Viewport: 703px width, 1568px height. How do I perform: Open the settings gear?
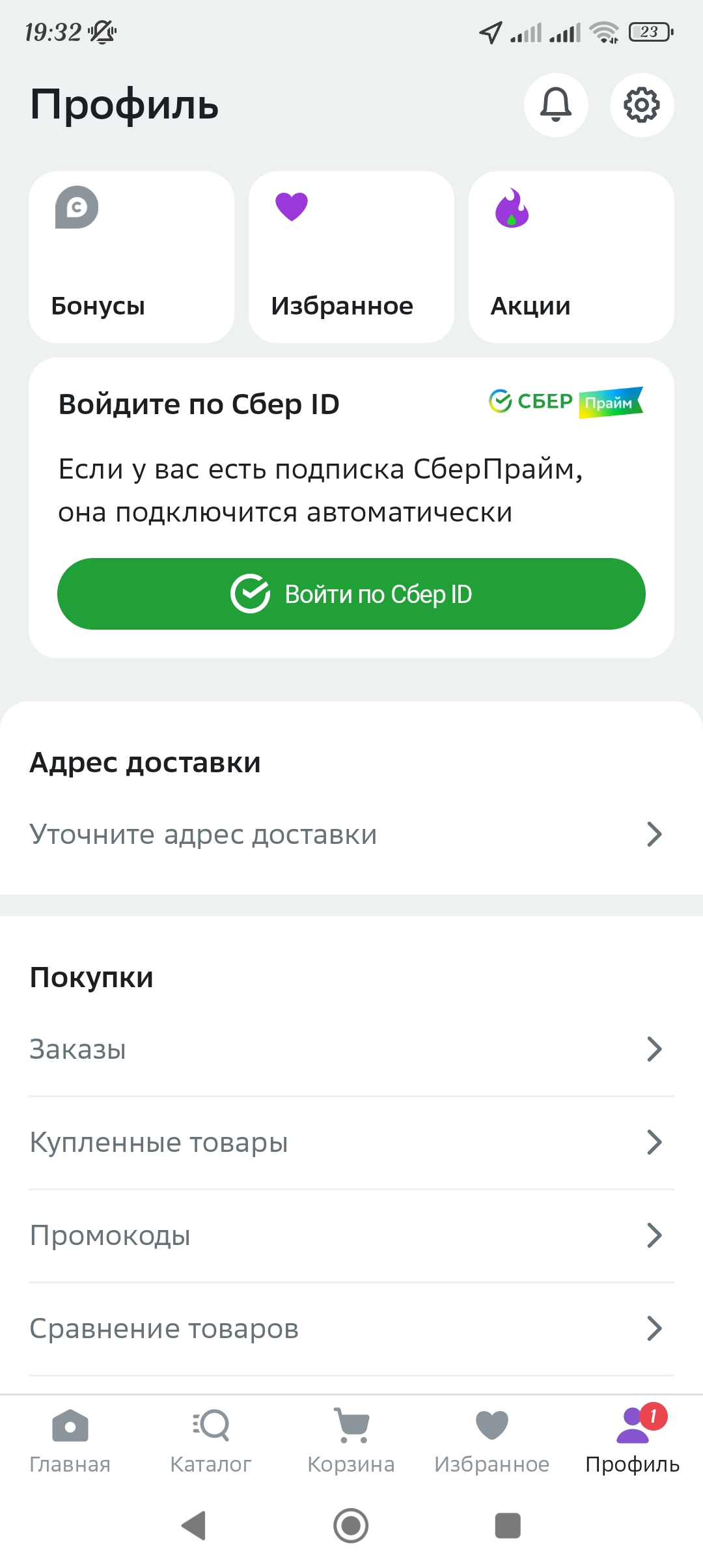[642, 105]
